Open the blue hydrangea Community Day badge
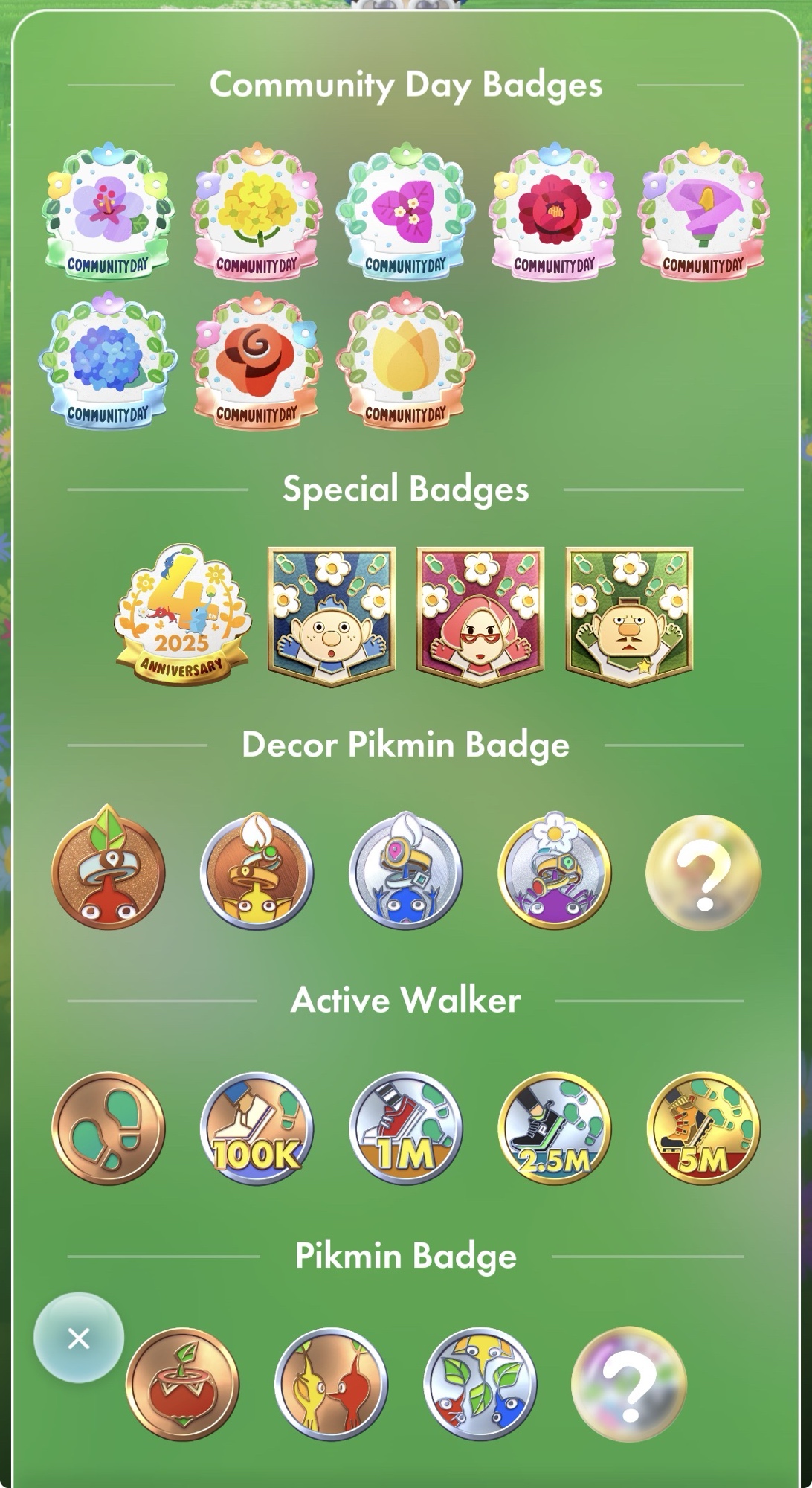Image resolution: width=812 pixels, height=1488 pixels. point(108,362)
